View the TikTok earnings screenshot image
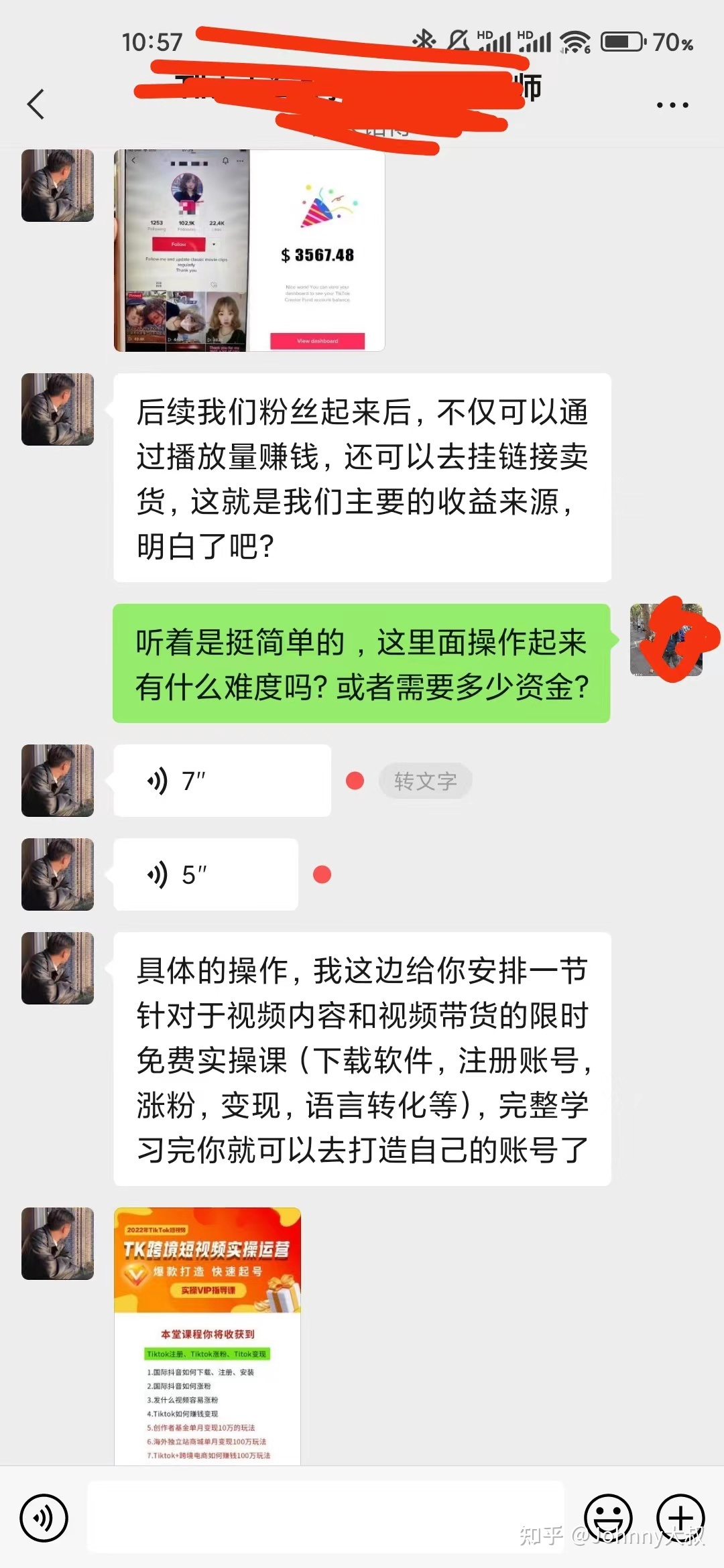Image resolution: width=724 pixels, height=1568 pixels. [x=248, y=251]
